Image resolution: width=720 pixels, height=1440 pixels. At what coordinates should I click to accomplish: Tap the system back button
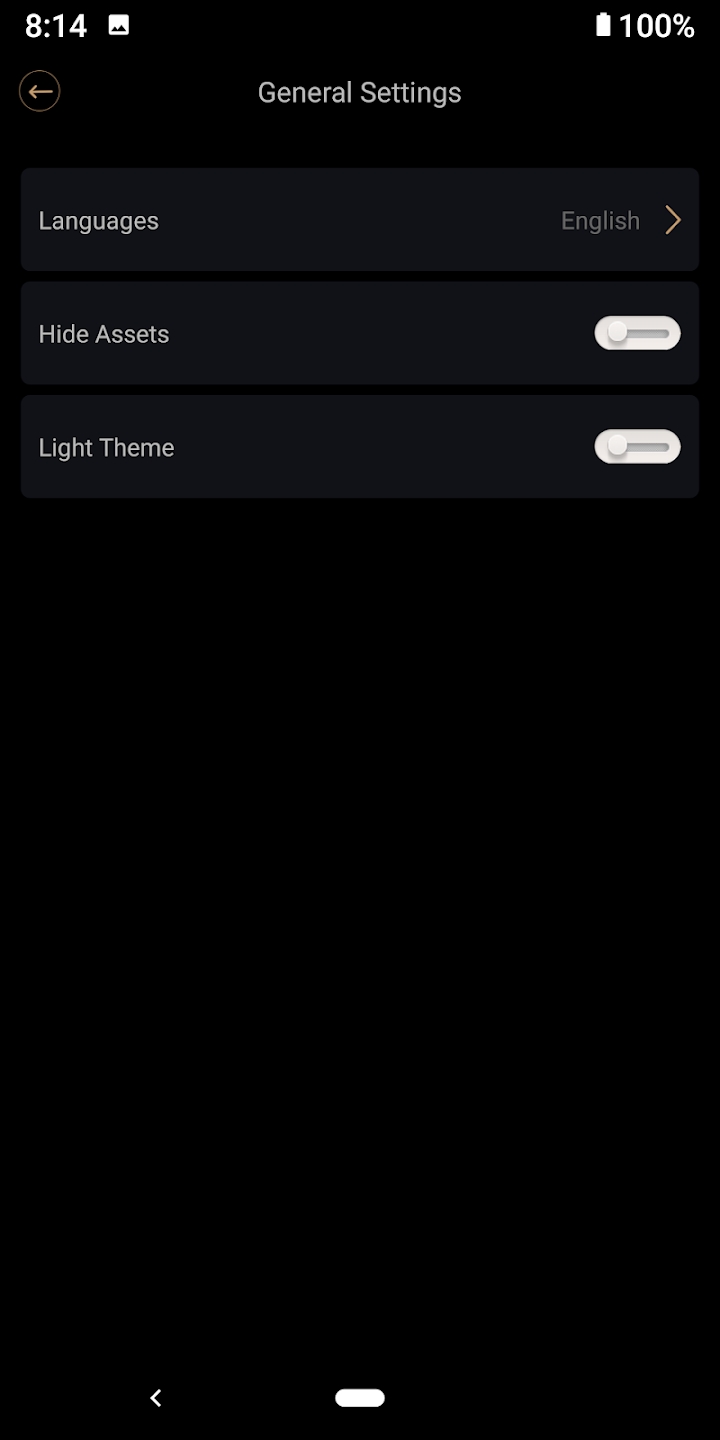pyautogui.click(x=155, y=1398)
